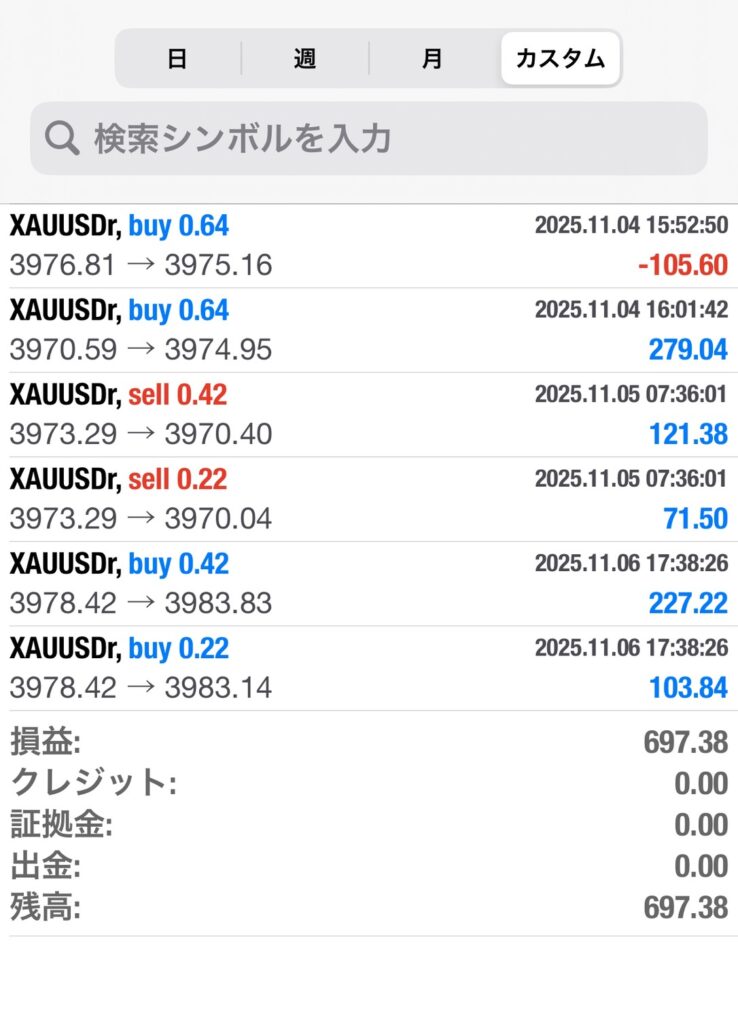Tap the 検索シンボルを入力 search field
Viewport: 738px width, 1024px height.
pos(368,138)
